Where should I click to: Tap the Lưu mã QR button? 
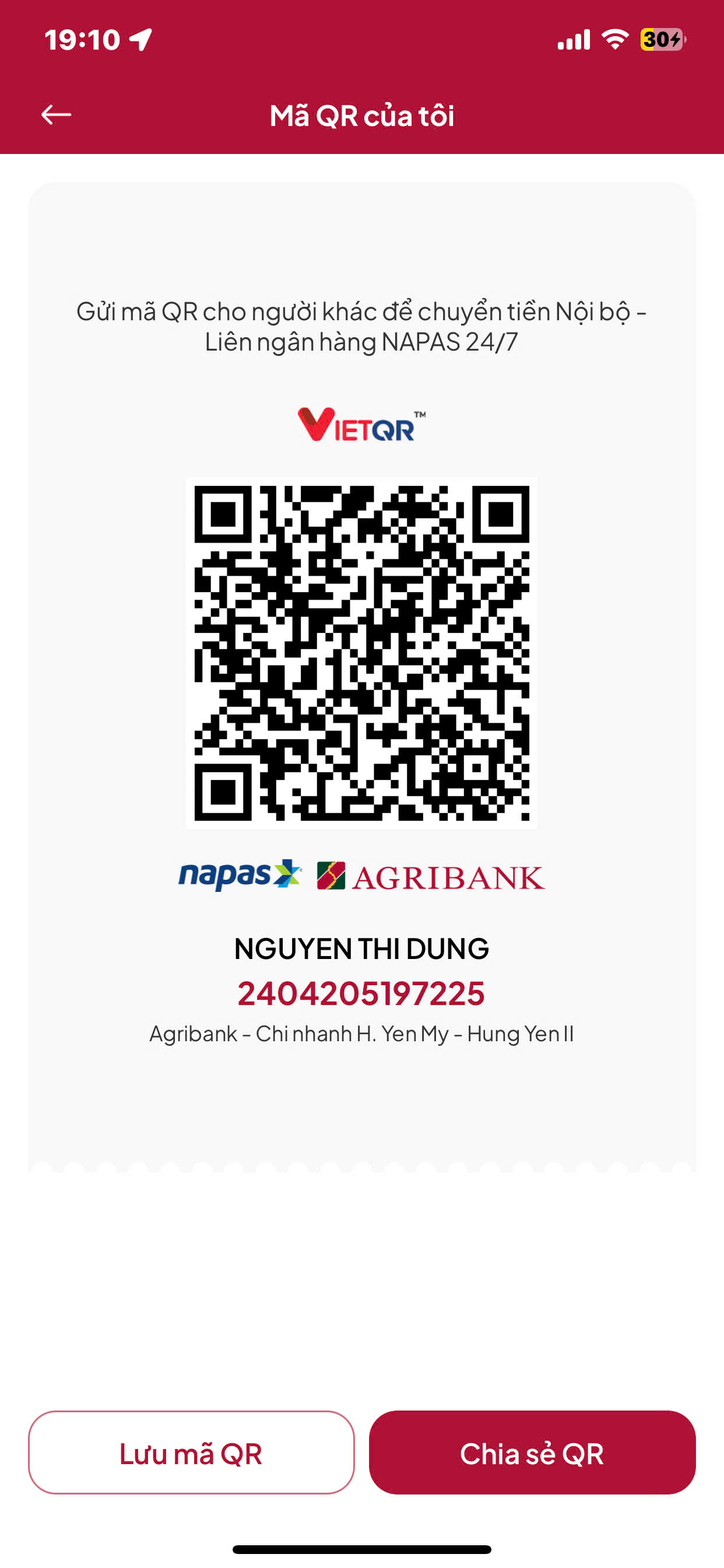pyautogui.click(x=191, y=1452)
